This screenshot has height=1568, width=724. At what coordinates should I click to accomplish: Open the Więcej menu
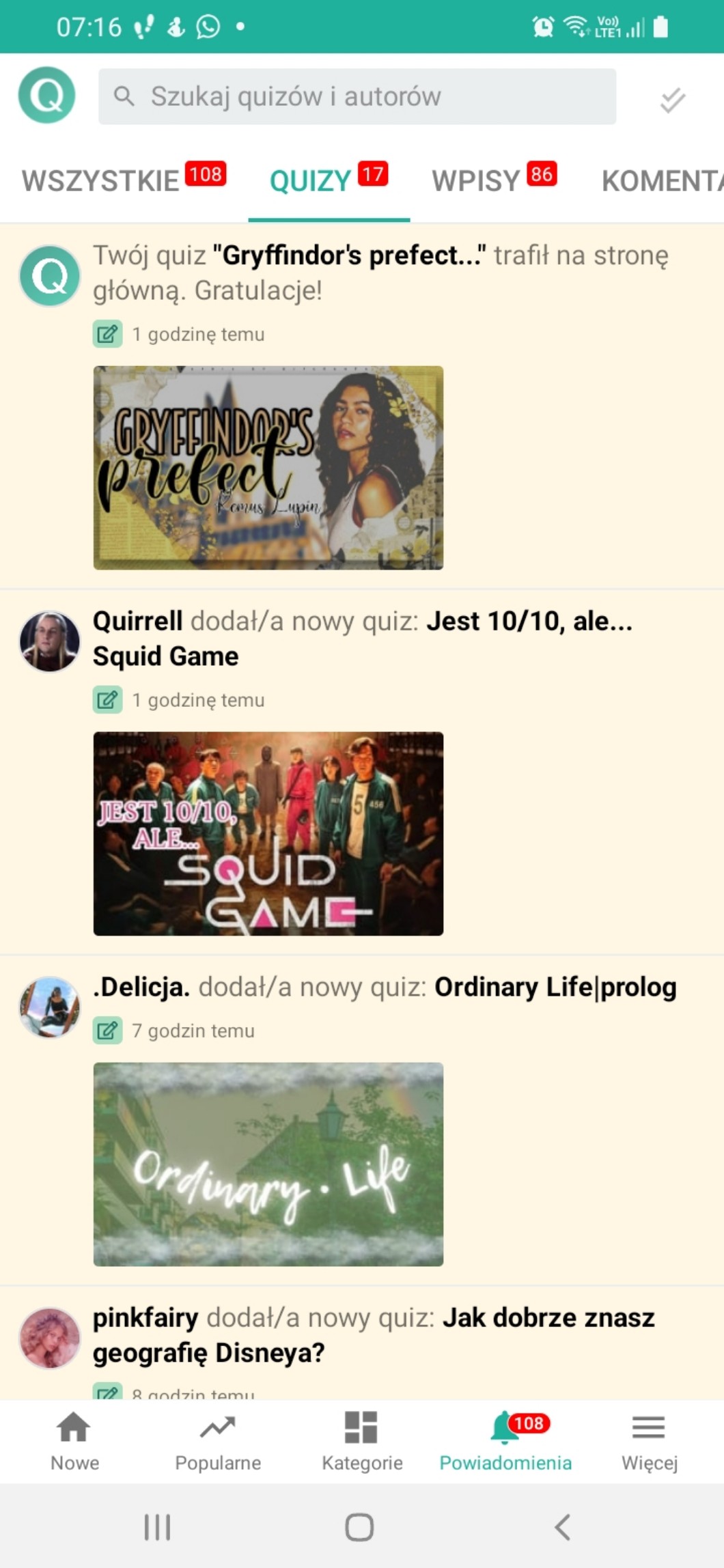coord(649,1441)
